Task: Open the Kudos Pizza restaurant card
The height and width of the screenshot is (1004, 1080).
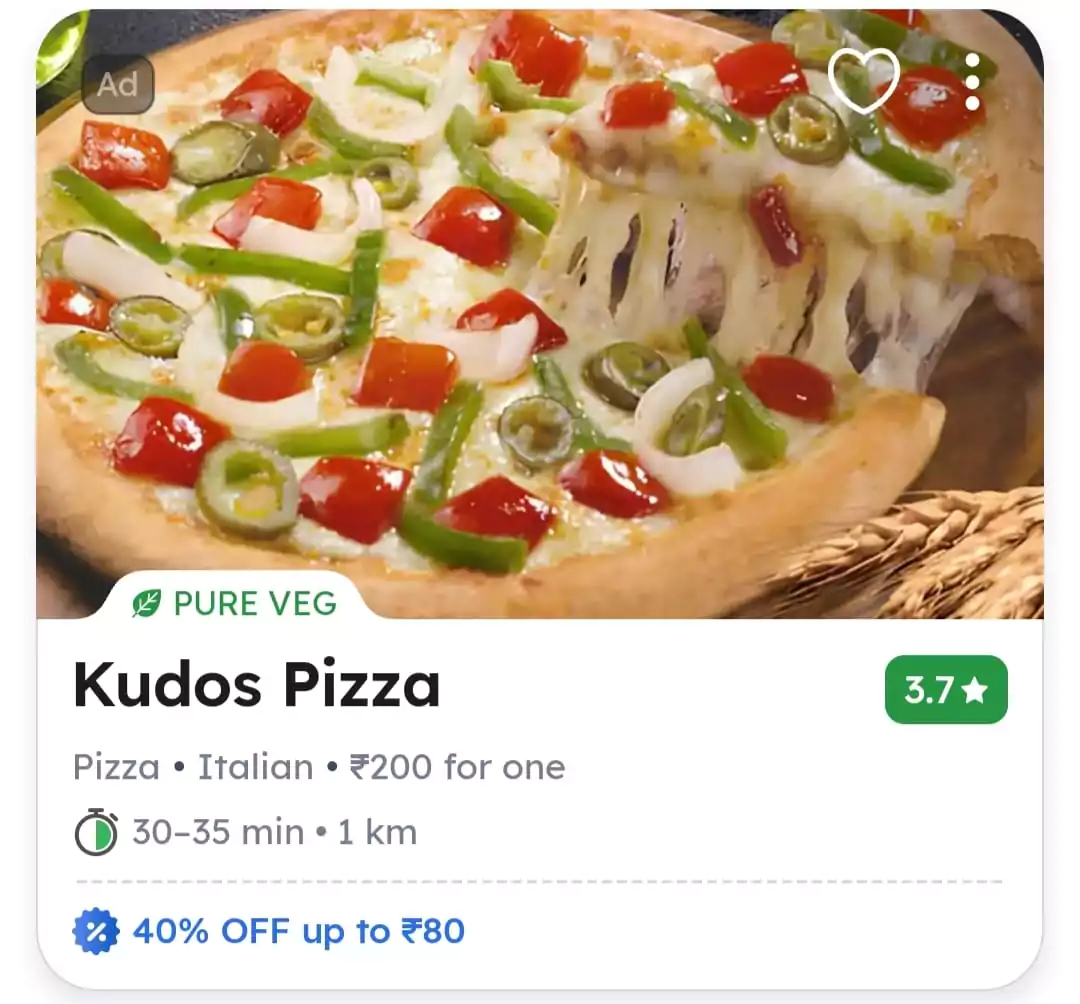Action: click(x=257, y=687)
